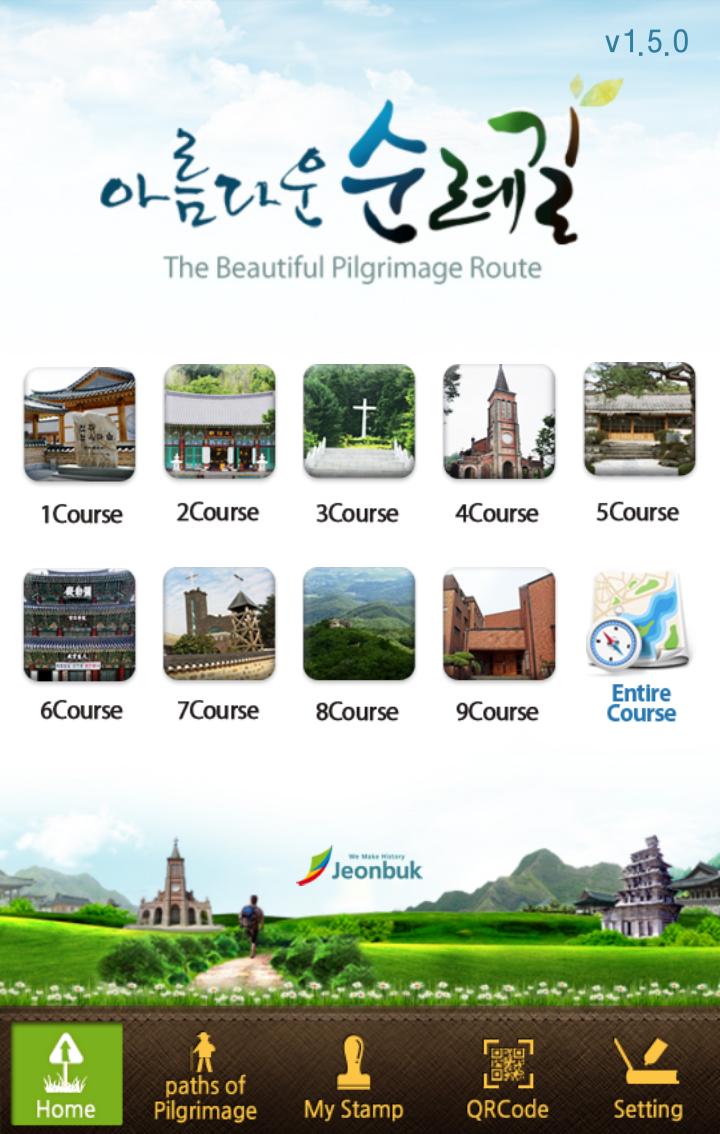Switch to paths of Pilgrimage tab
The width and height of the screenshot is (720, 1134).
pyautogui.click(x=205, y=1074)
